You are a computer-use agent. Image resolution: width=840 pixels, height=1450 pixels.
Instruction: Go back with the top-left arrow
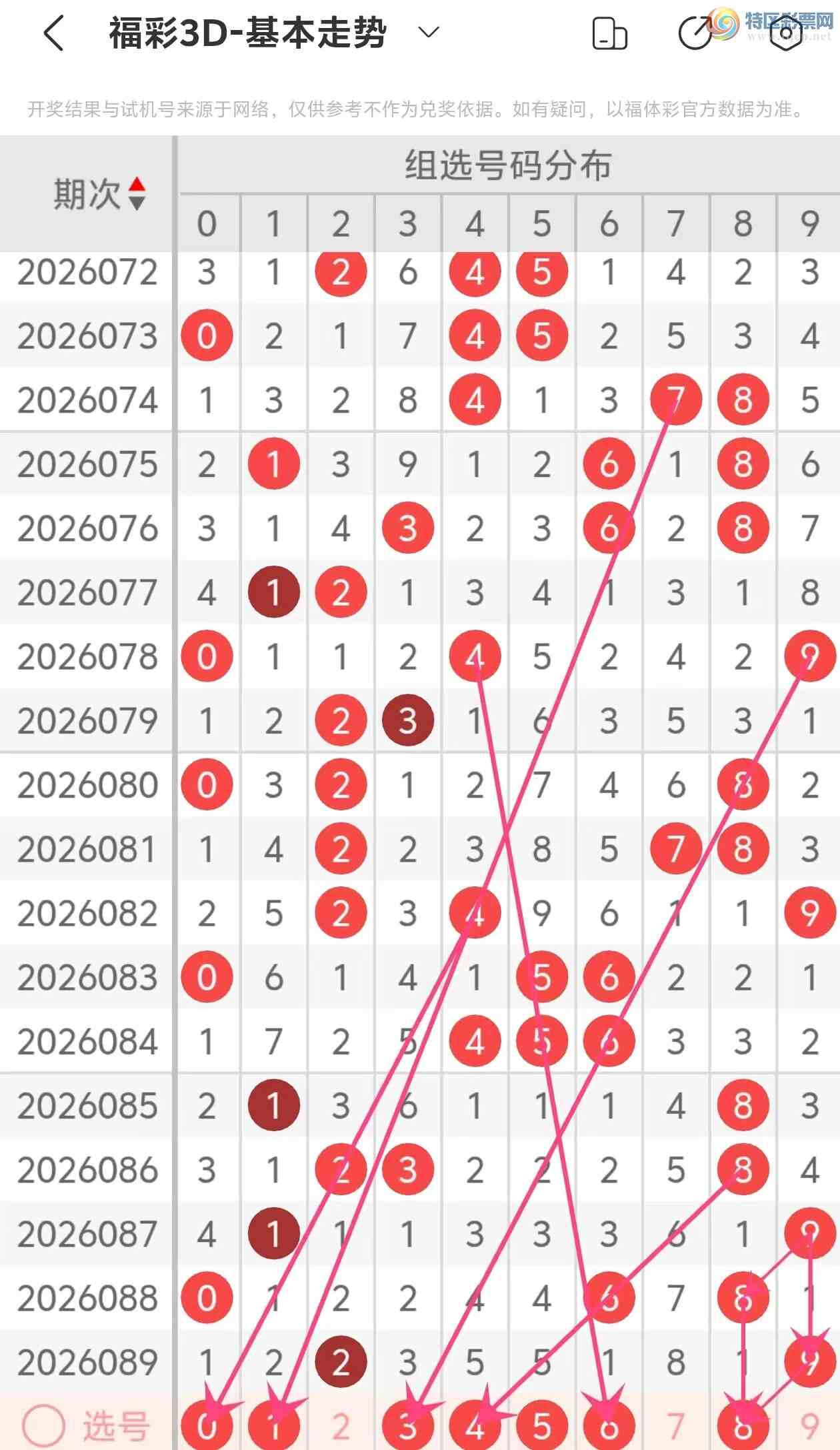(x=54, y=33)
